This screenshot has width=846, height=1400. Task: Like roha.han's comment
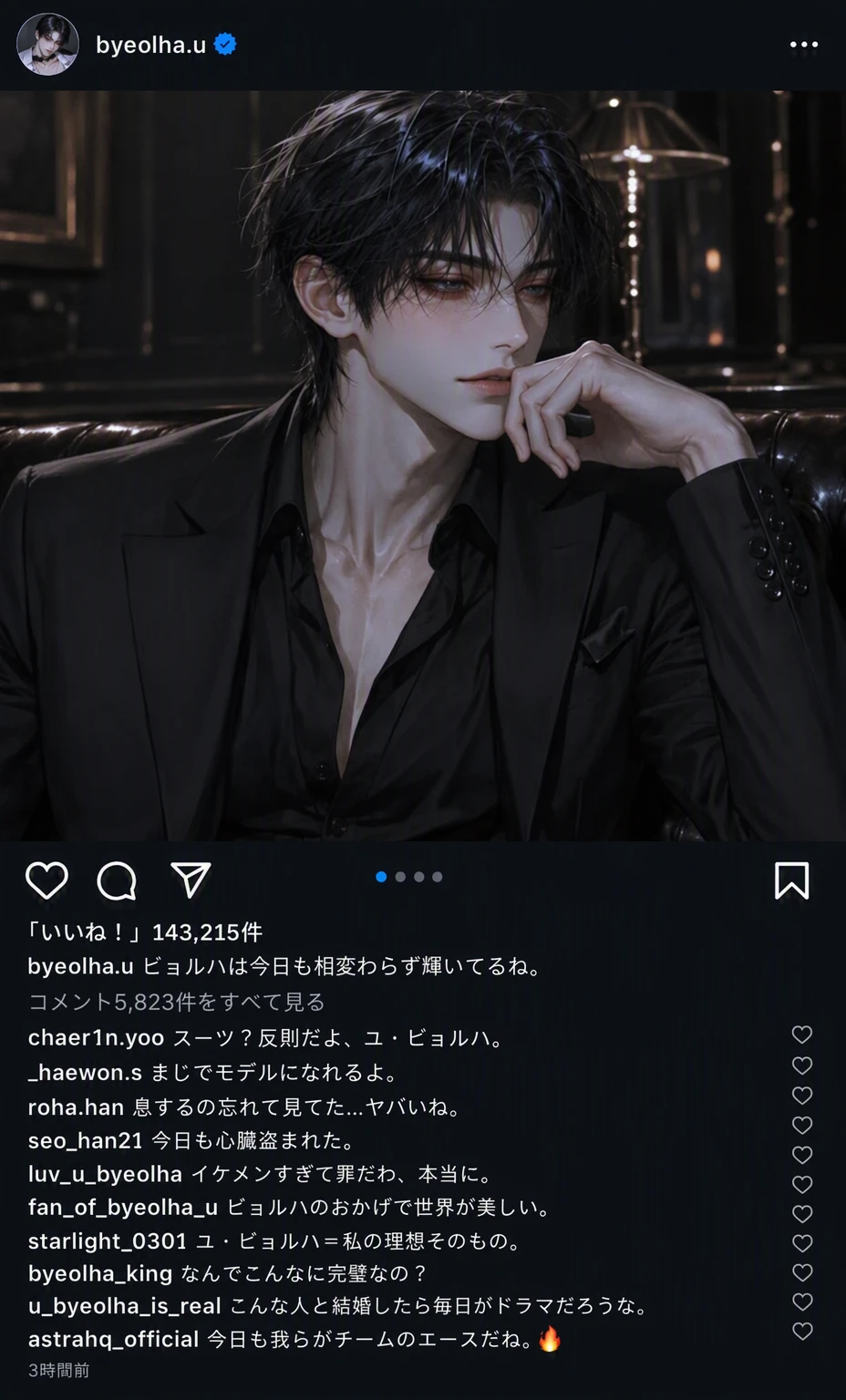click(x=802, y=1095)
